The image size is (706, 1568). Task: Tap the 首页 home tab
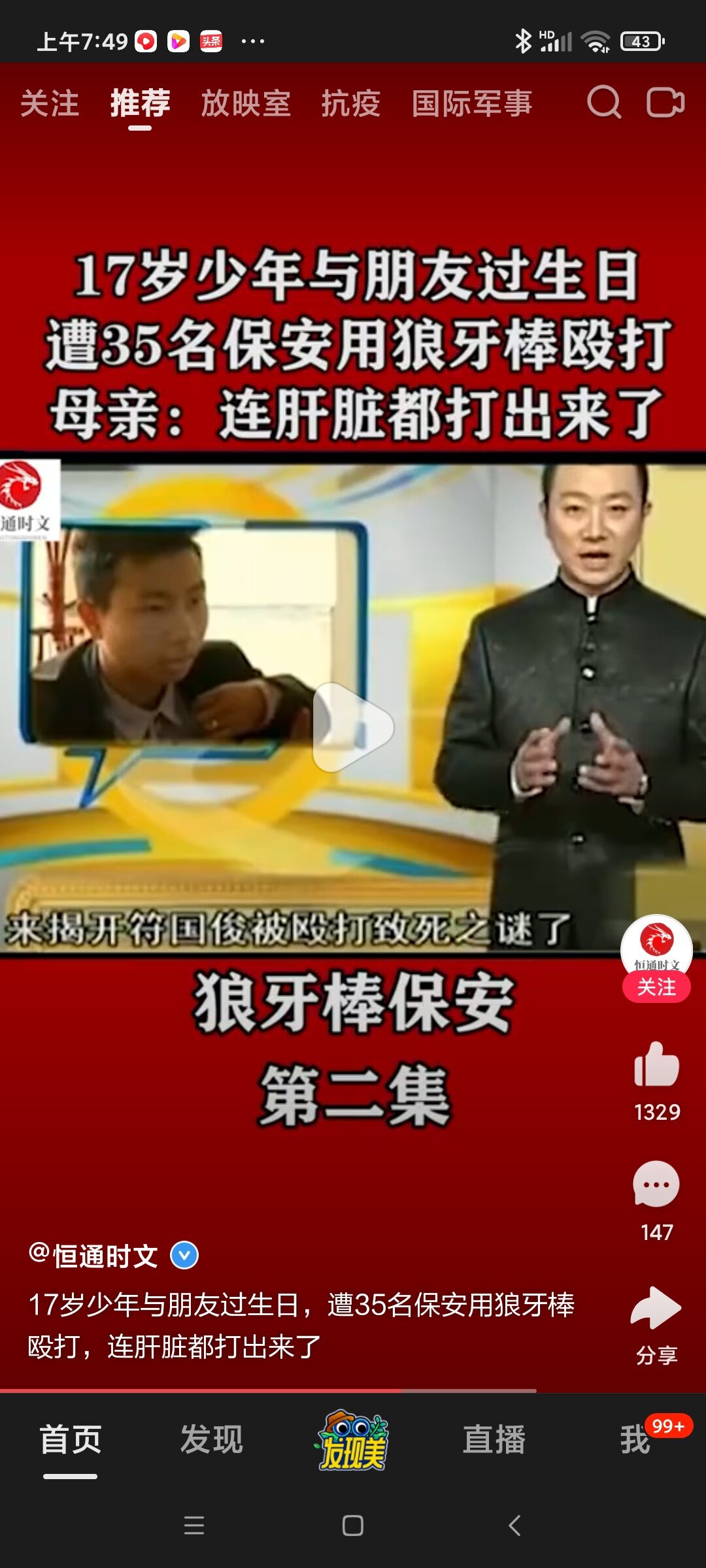click(71, 1439)
